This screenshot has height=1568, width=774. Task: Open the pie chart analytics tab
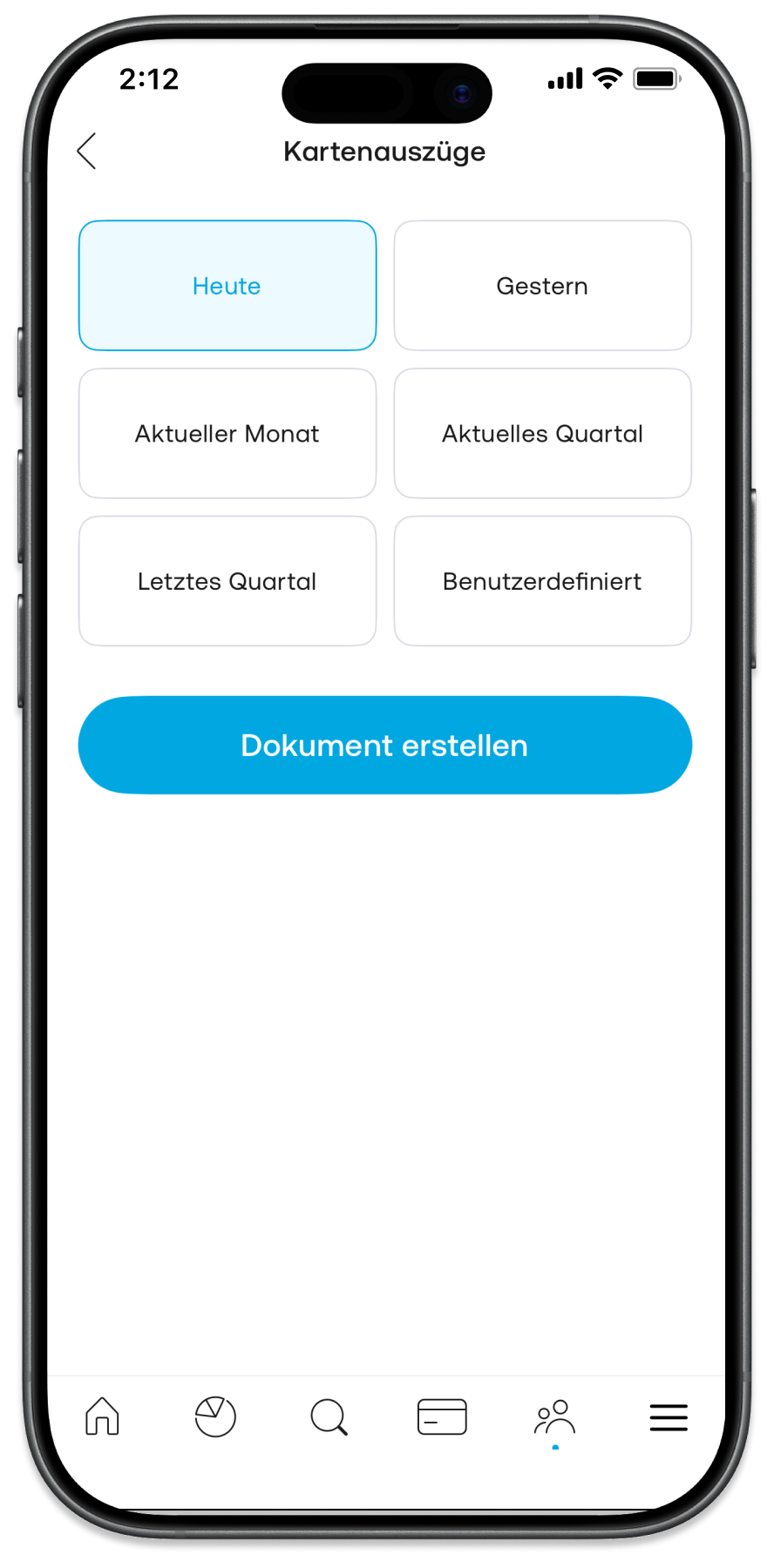tap(215, 1416)
